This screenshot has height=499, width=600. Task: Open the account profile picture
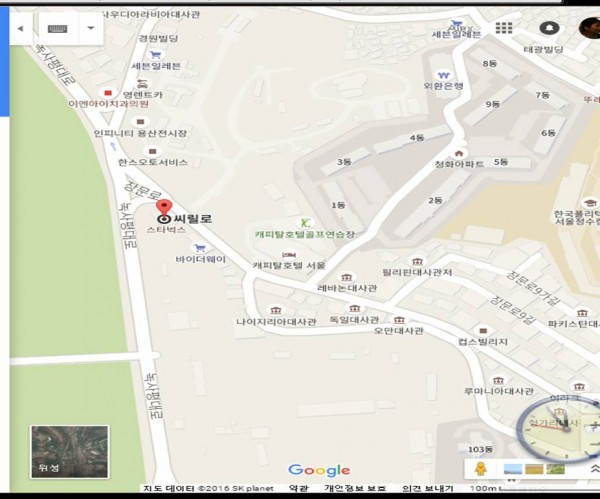pos(589,28)
